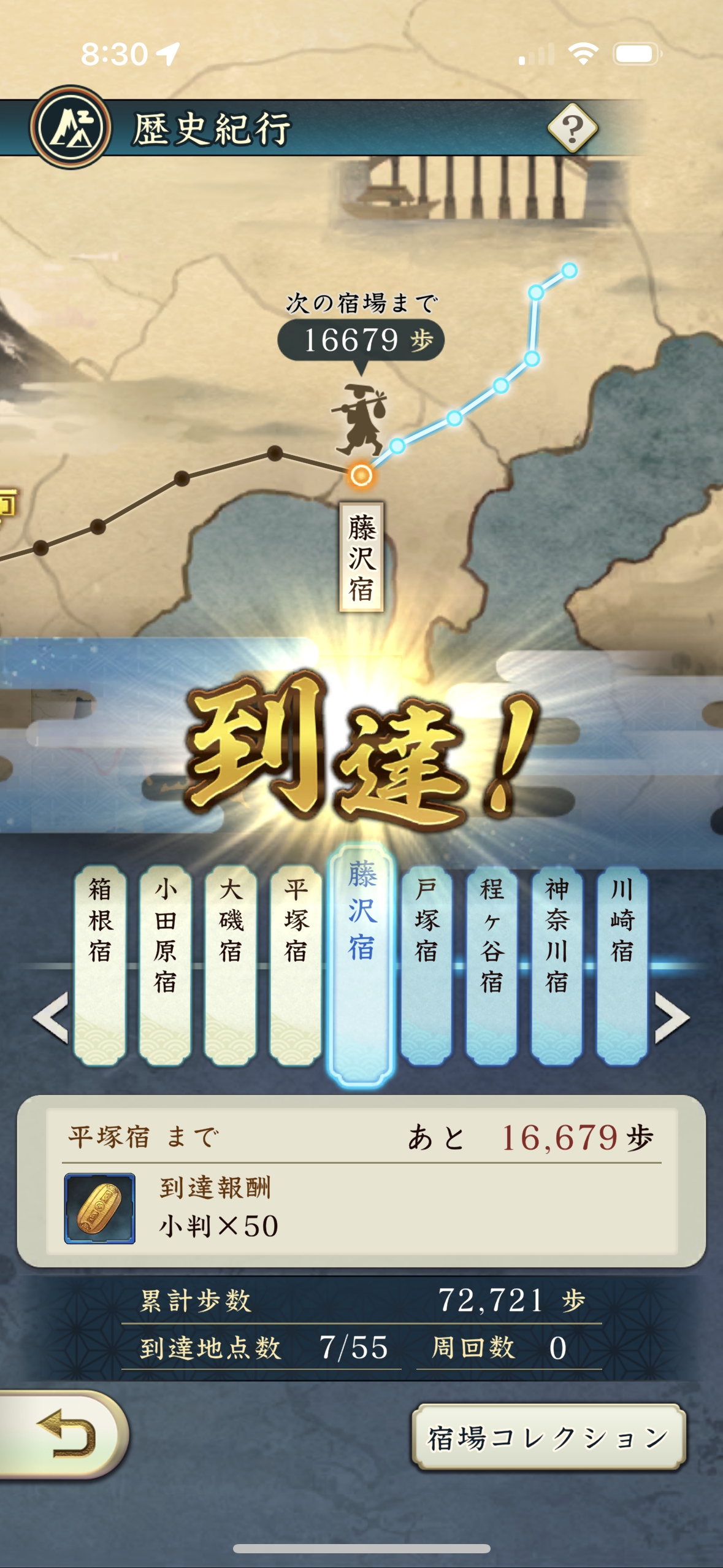Viewport: 723px width, 1568px height.
Task: Select the 程ヶ谷宿 station card
Action: point(492,965)
